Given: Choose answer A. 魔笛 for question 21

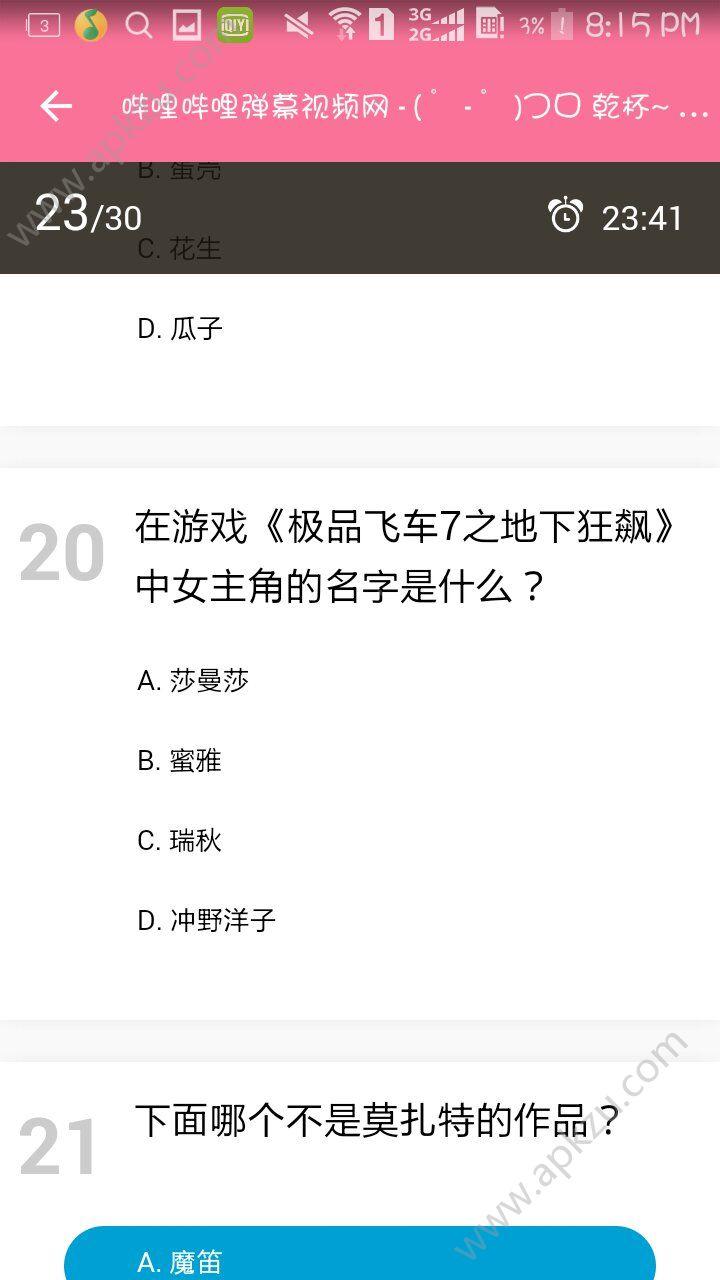Looking at the screenshot, I should pos(360,1254).
